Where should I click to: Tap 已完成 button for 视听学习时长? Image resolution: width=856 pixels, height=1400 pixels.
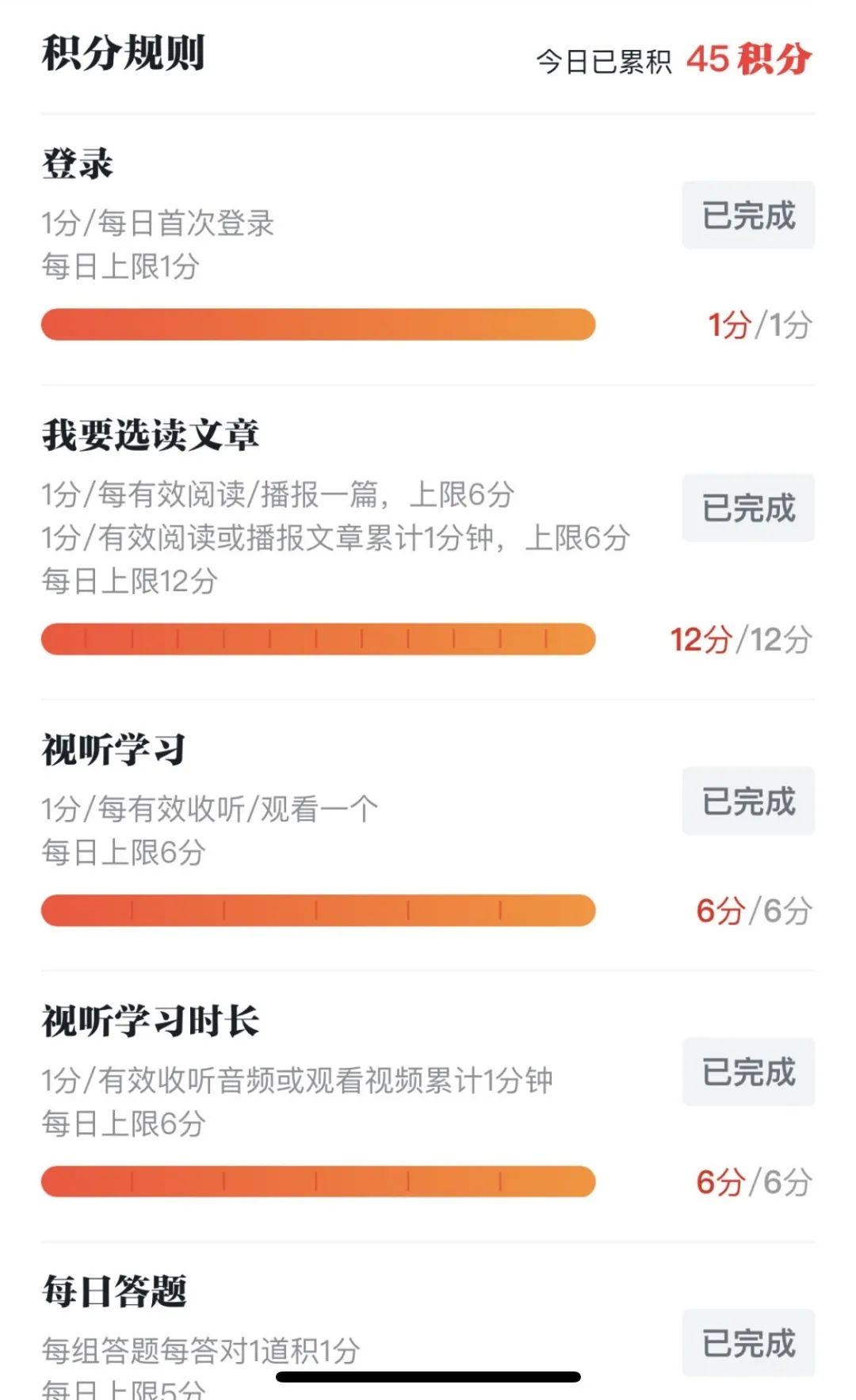tap(748, 1072)
